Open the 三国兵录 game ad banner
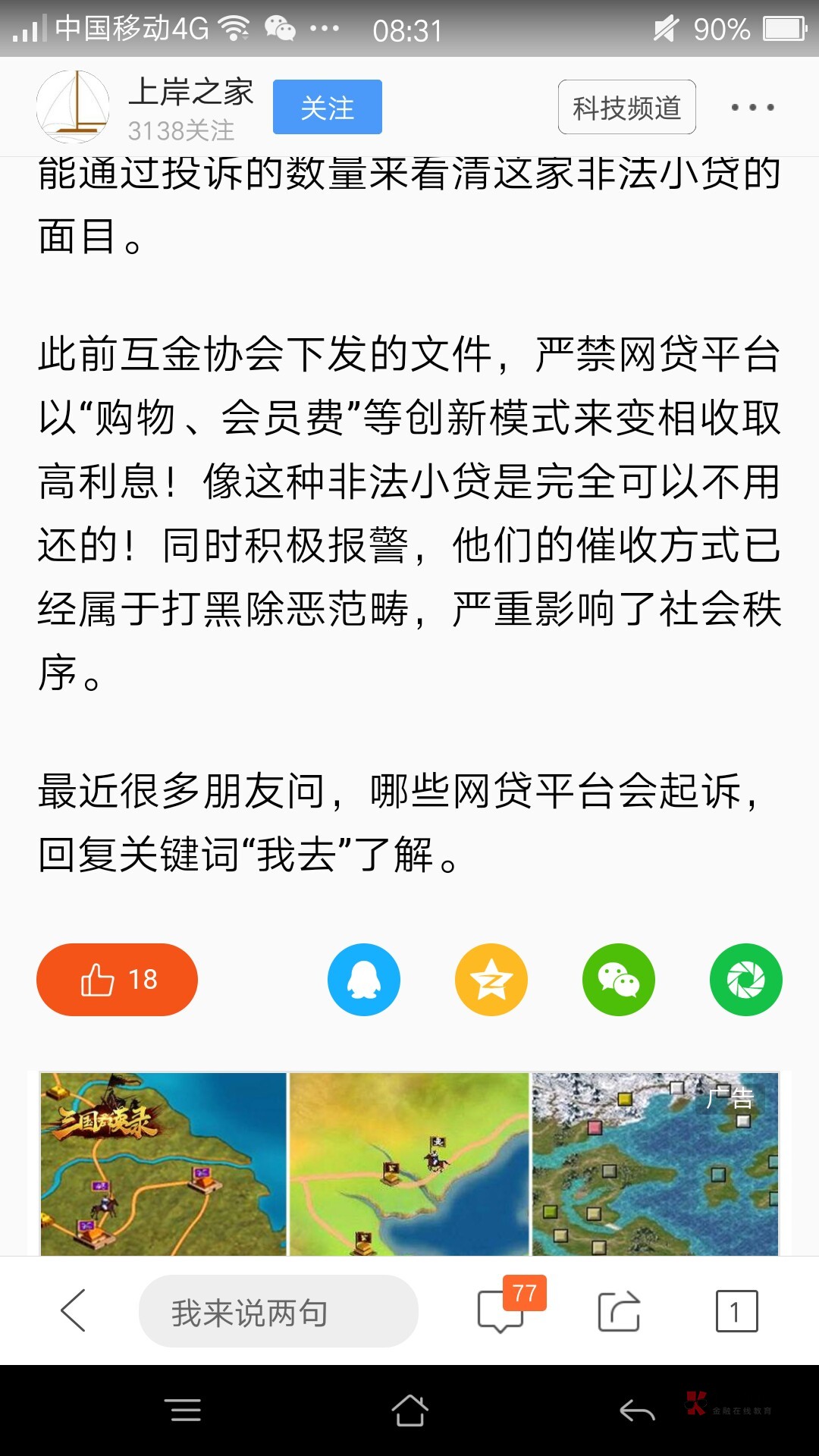 409,1164
